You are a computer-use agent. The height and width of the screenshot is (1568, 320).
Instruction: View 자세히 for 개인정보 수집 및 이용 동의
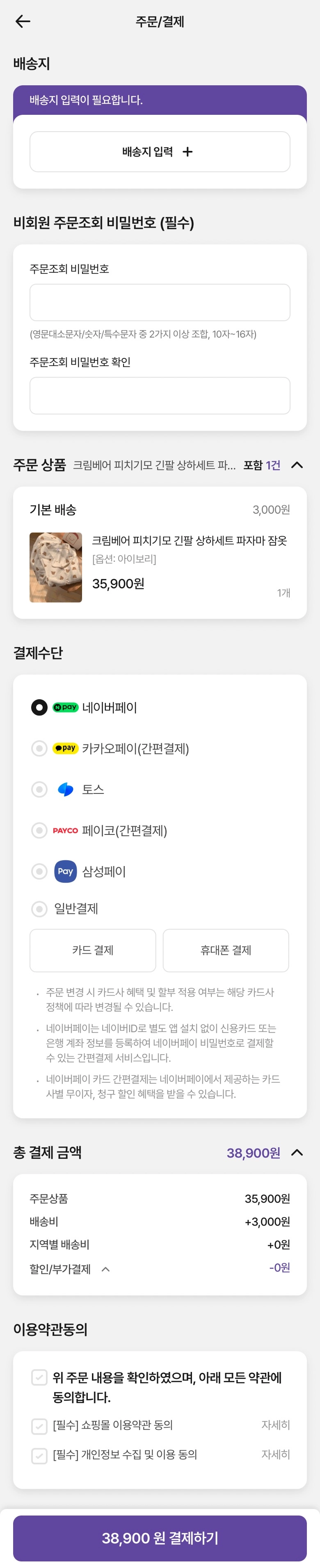[x=276, y=1455]
